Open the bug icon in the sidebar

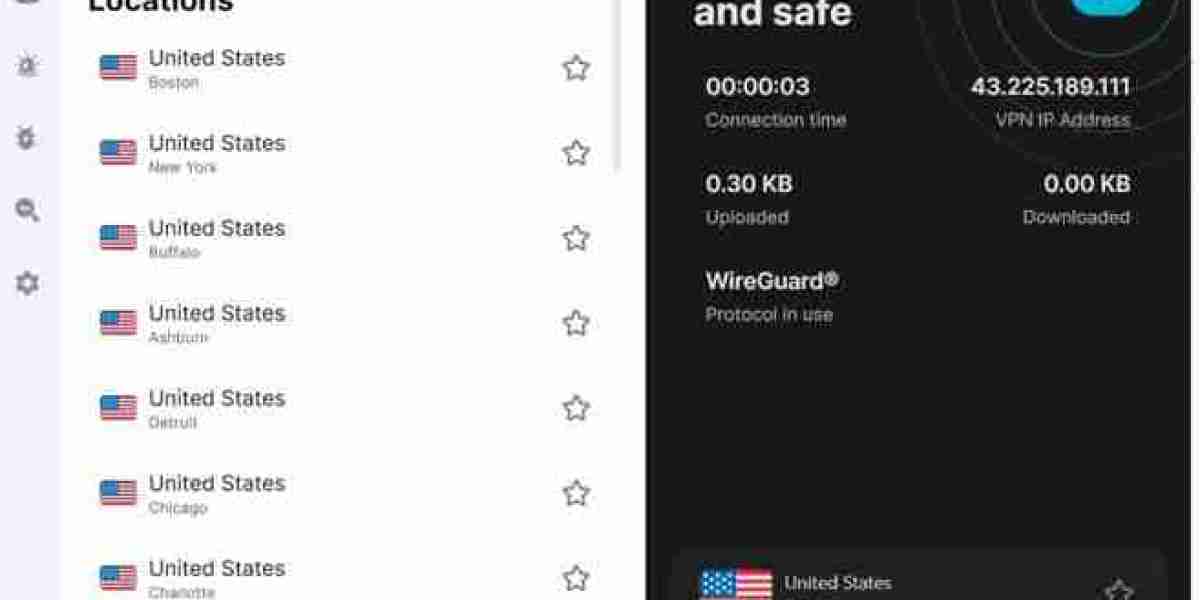pos(27,138)
